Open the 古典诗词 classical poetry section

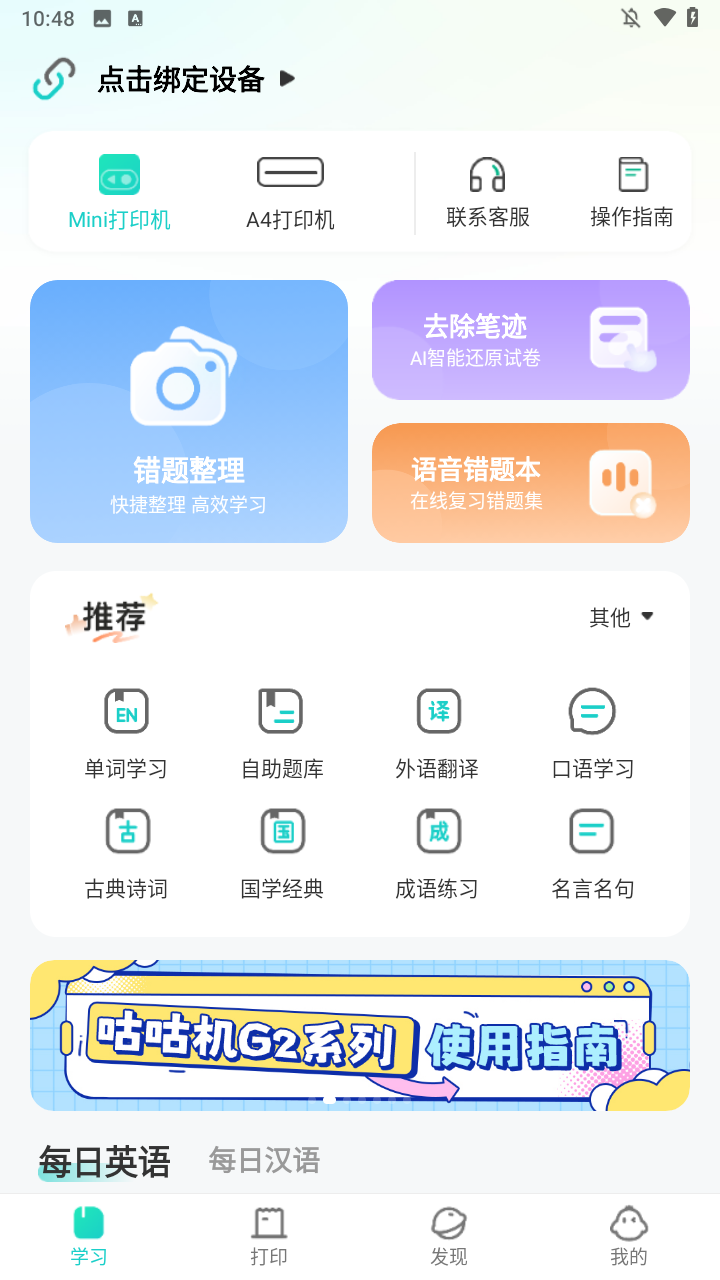(x=126, y=850)
